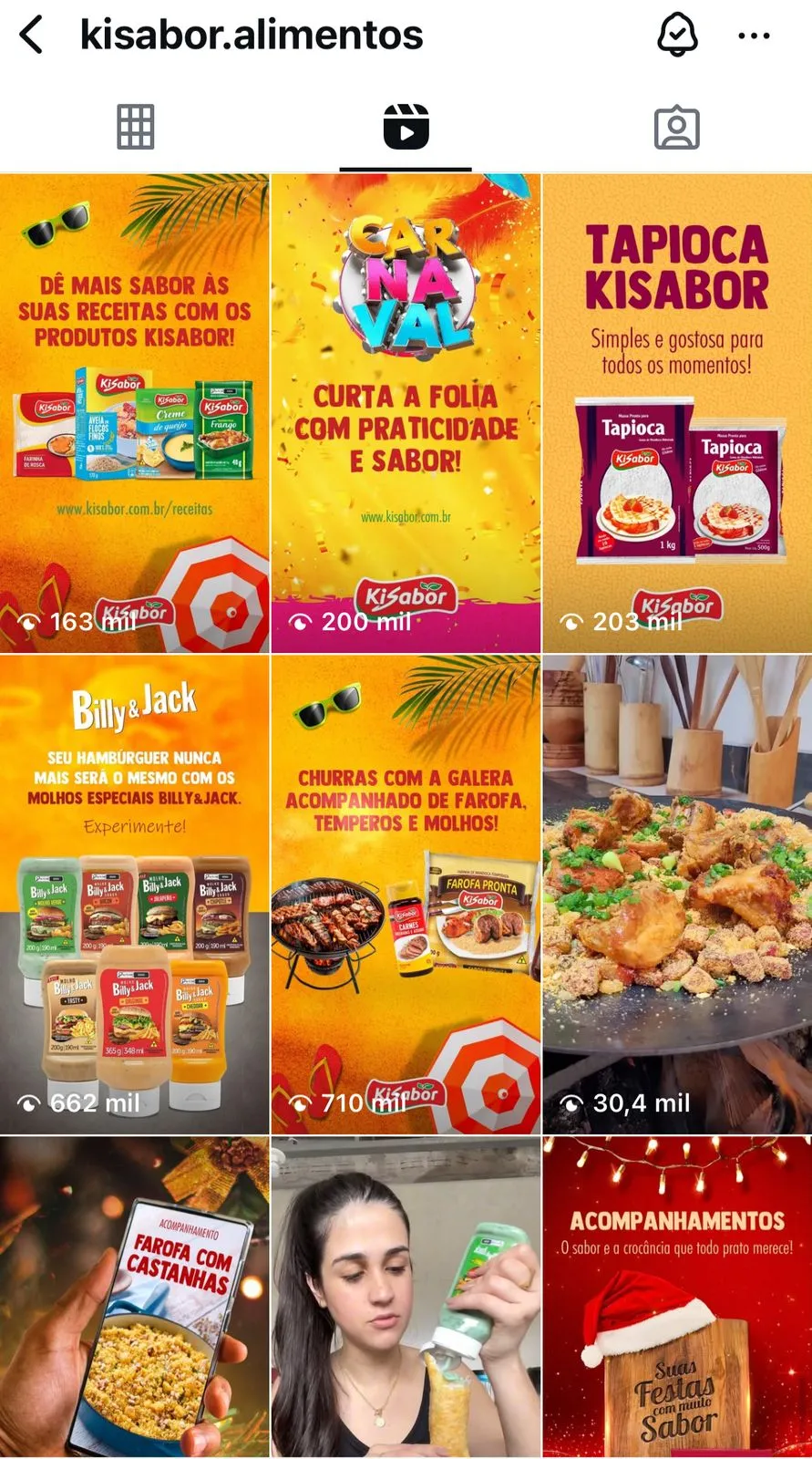This screenshot has width=812, height=1459.
Task: Go back from kisabor.alimentos profile
Action: click(32, 36)
